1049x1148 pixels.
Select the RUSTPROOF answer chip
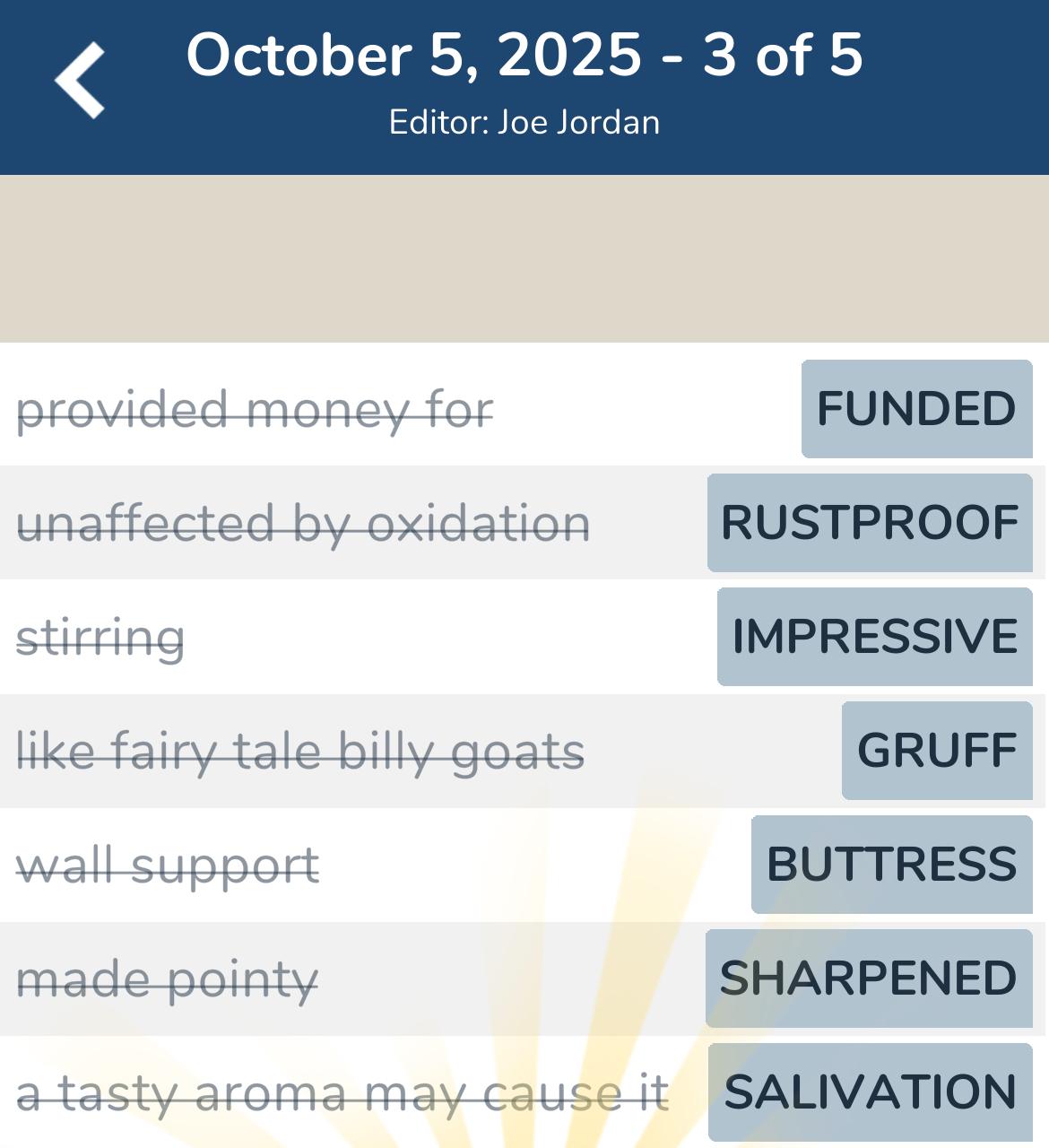pyautogui.click(x=870, y=523)
